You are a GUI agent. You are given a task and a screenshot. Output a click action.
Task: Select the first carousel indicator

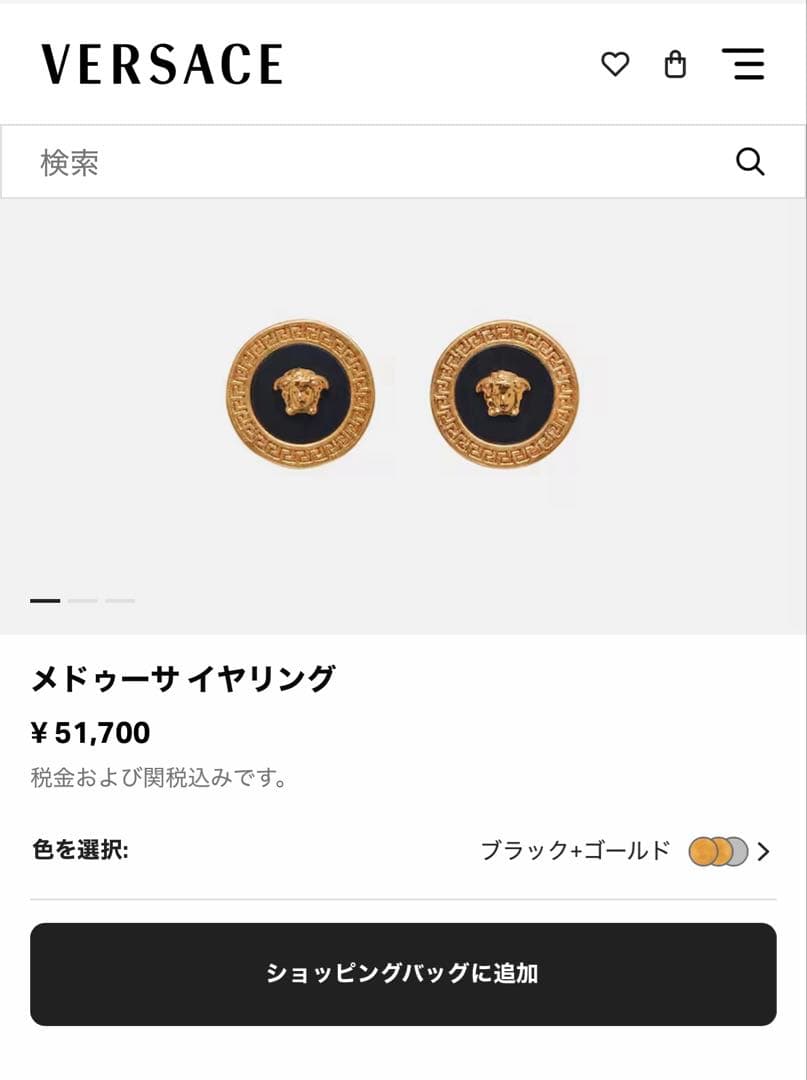pyautogui.click(x=43, y=601)
